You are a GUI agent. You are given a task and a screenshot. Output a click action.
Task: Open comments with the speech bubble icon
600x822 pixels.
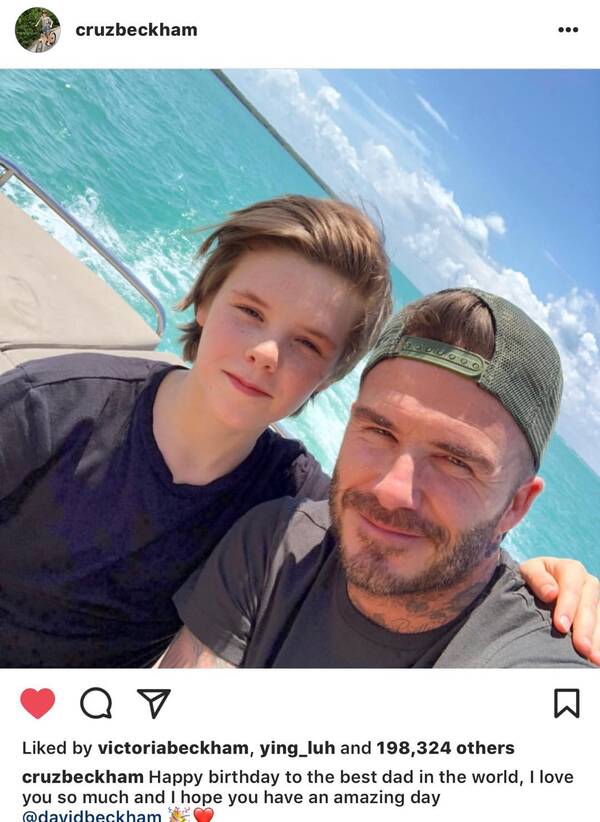coord(96,703)
